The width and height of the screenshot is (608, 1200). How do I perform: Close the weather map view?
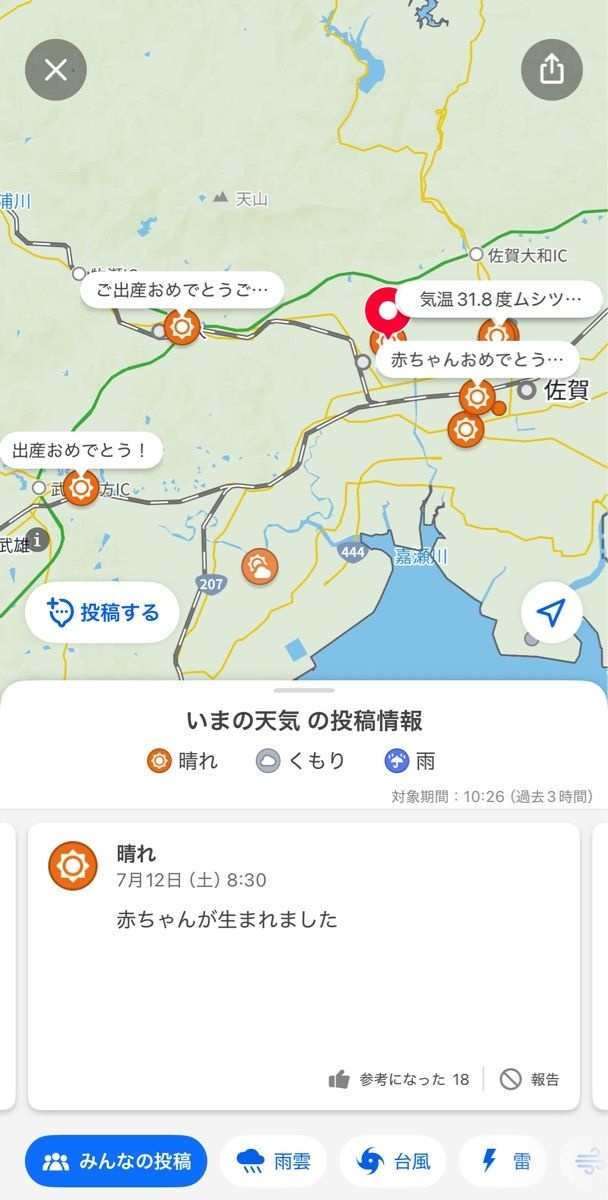56,69
